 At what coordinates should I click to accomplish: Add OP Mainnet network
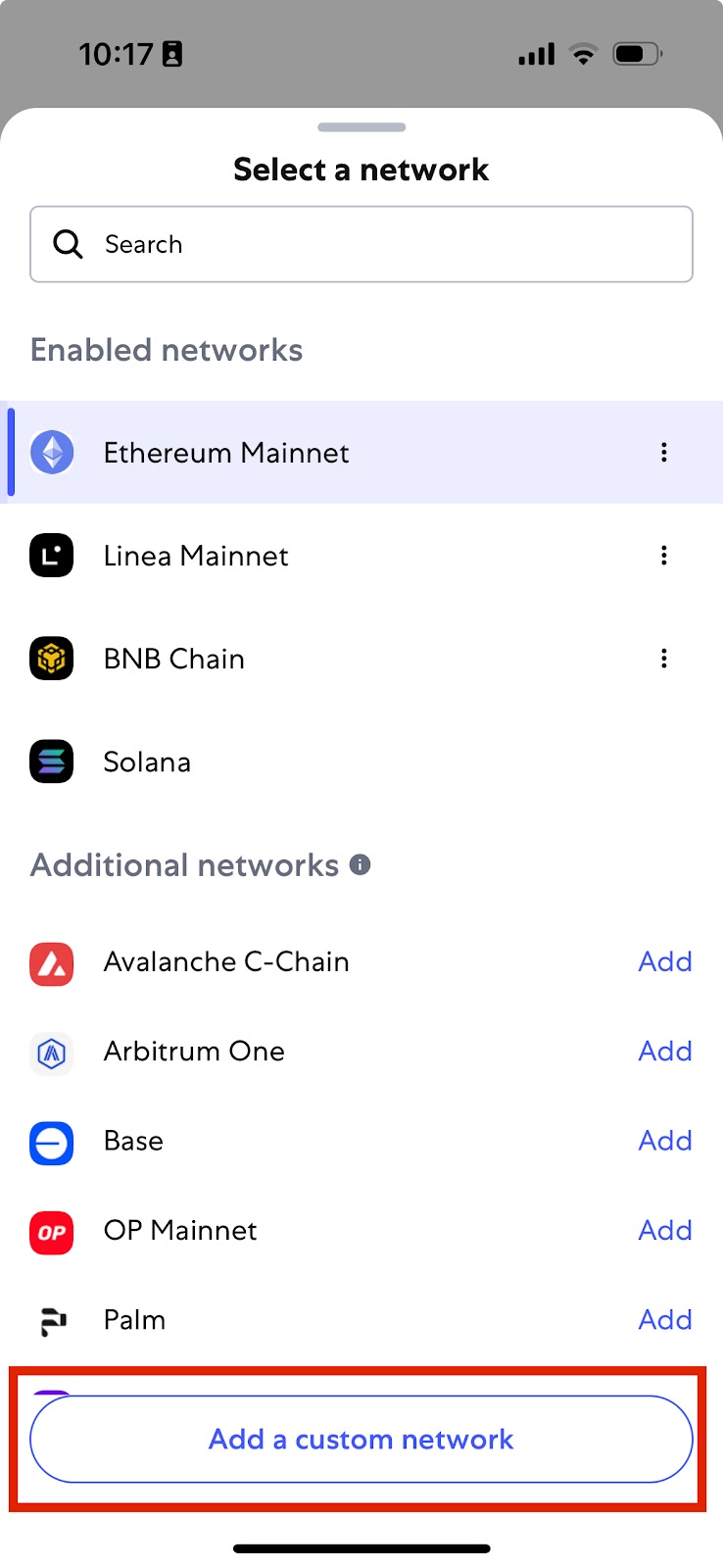pos(665,1230)
